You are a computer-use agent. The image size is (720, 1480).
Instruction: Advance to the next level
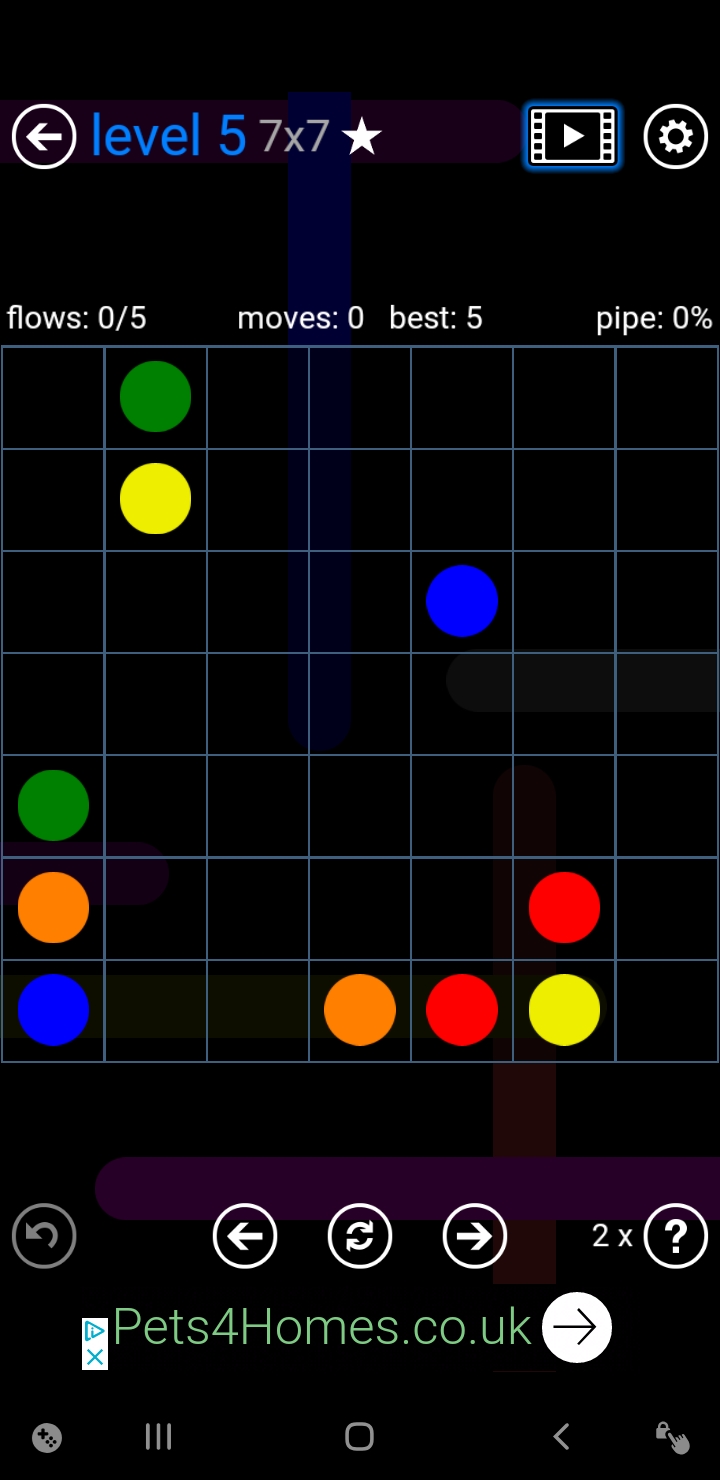pos(475,1236)
